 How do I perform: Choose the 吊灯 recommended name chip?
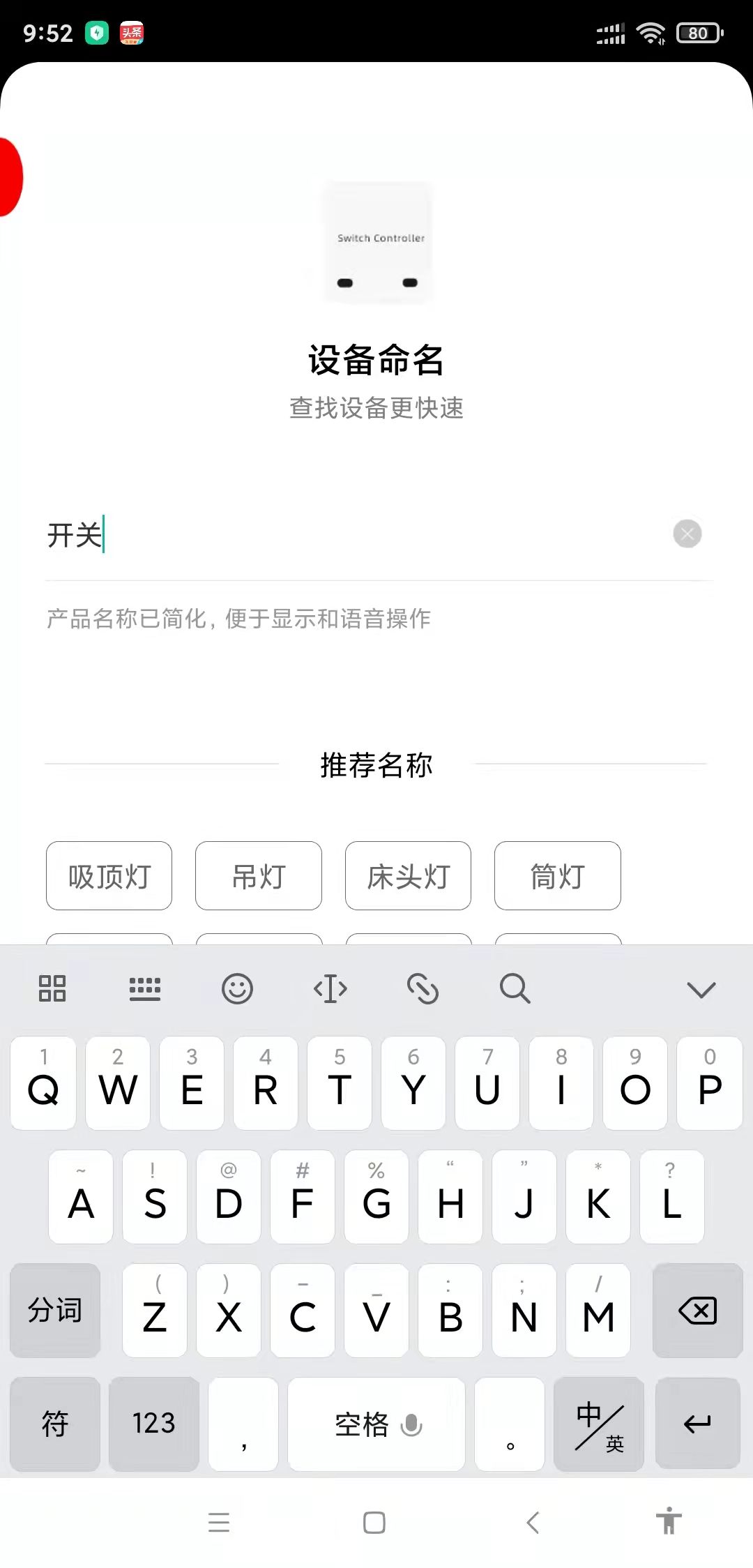(x=259, y=875)
